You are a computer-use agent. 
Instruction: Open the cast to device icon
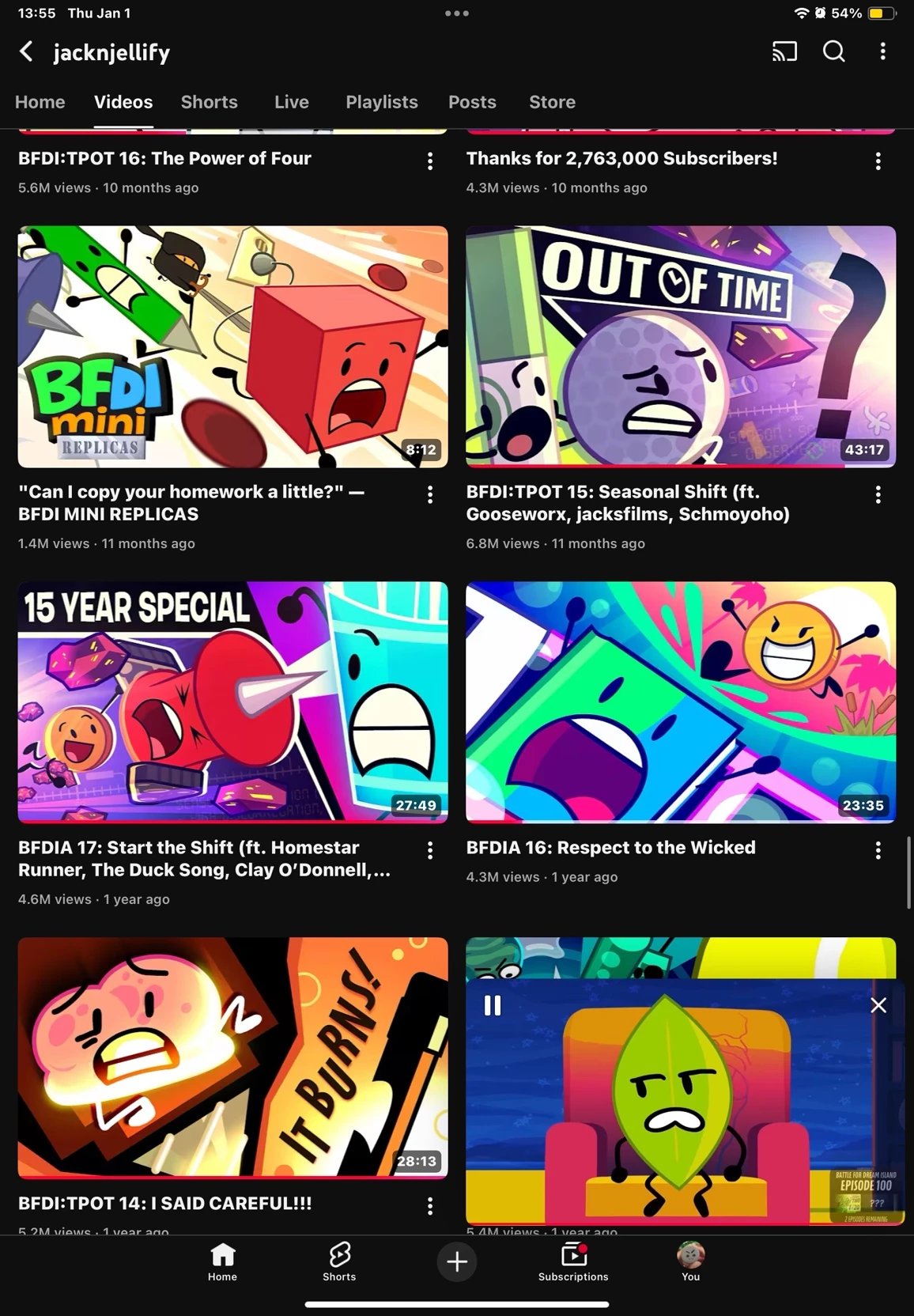[x=784, y=52]
